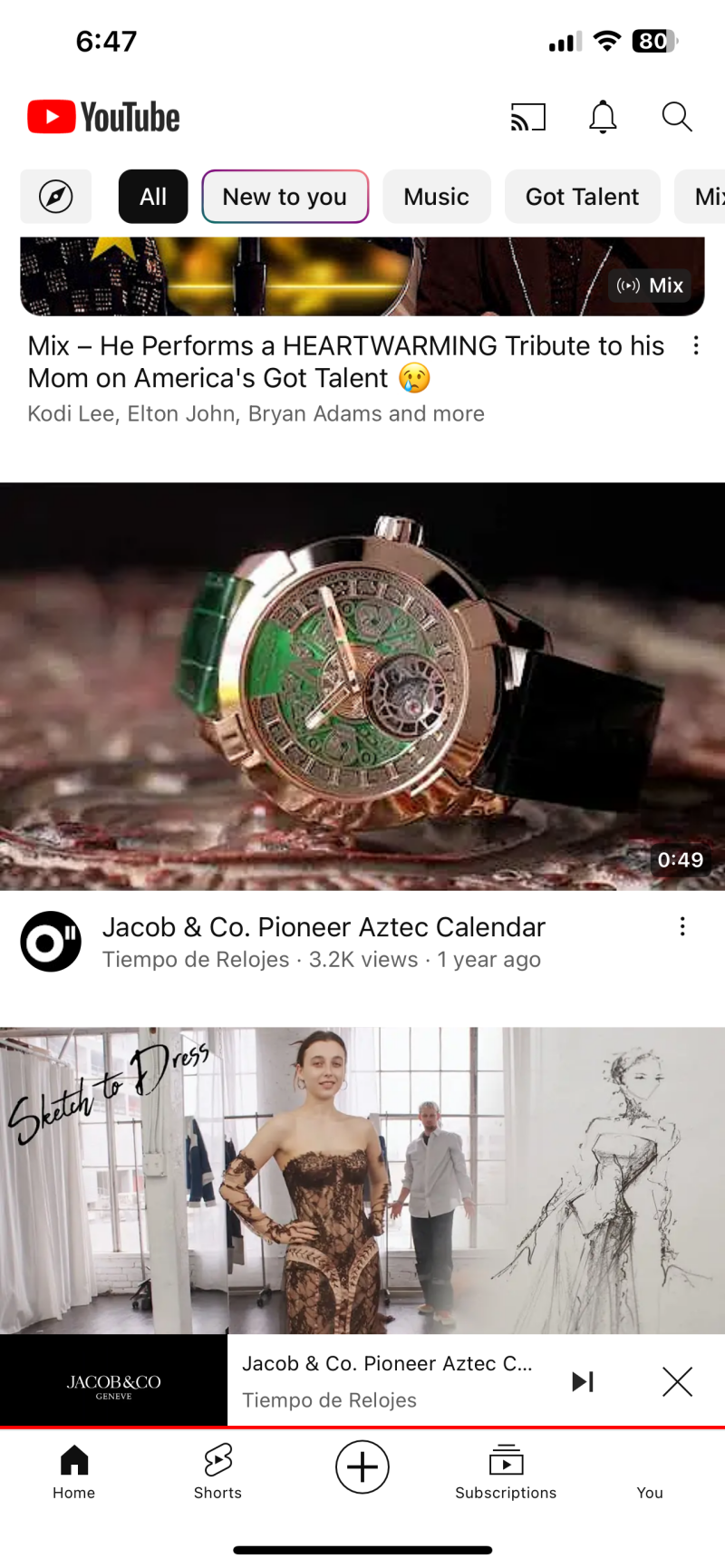Viewport: 725px width, 1568px height.
Task: Filter feed by Got Talent
Action: click(582, 197)
